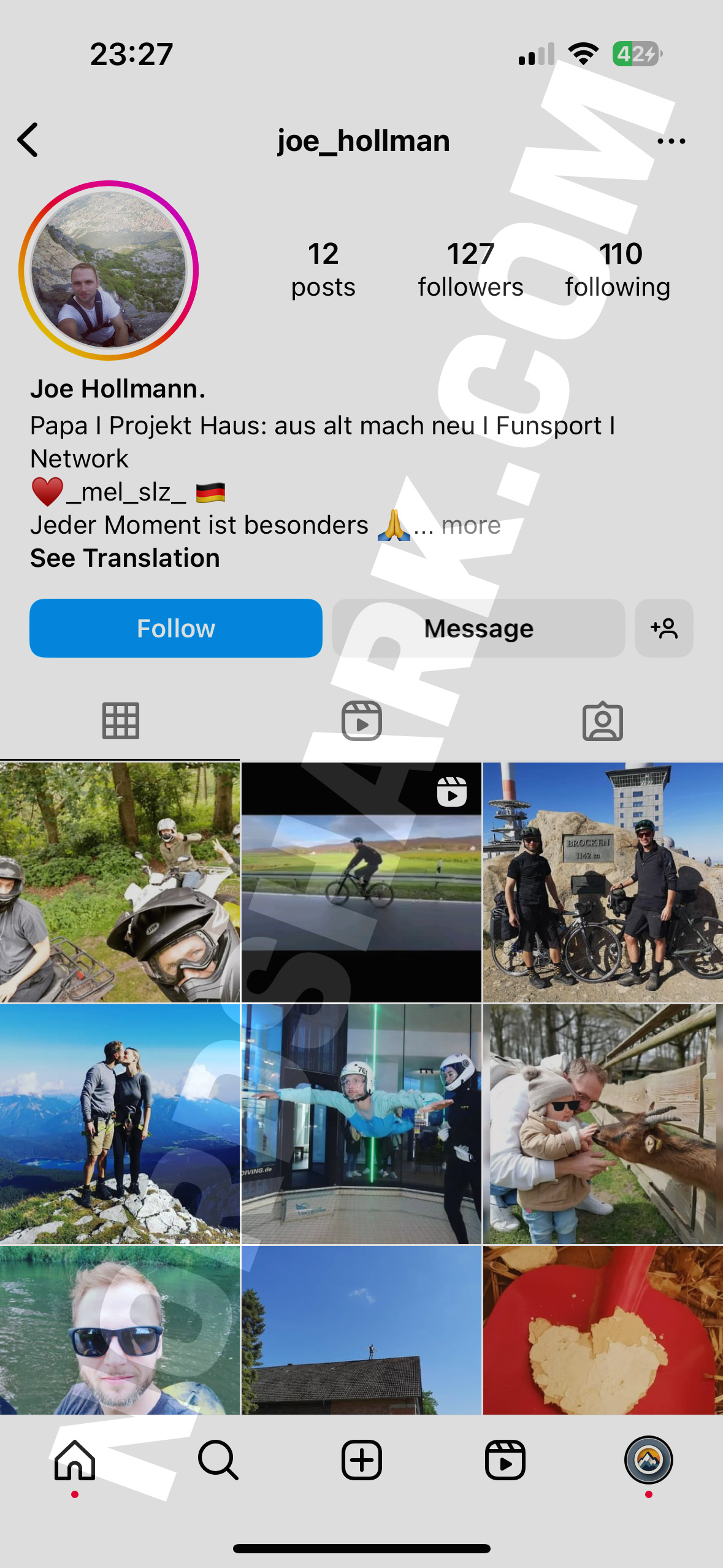Go to the Home feed

pos(75,1460)
